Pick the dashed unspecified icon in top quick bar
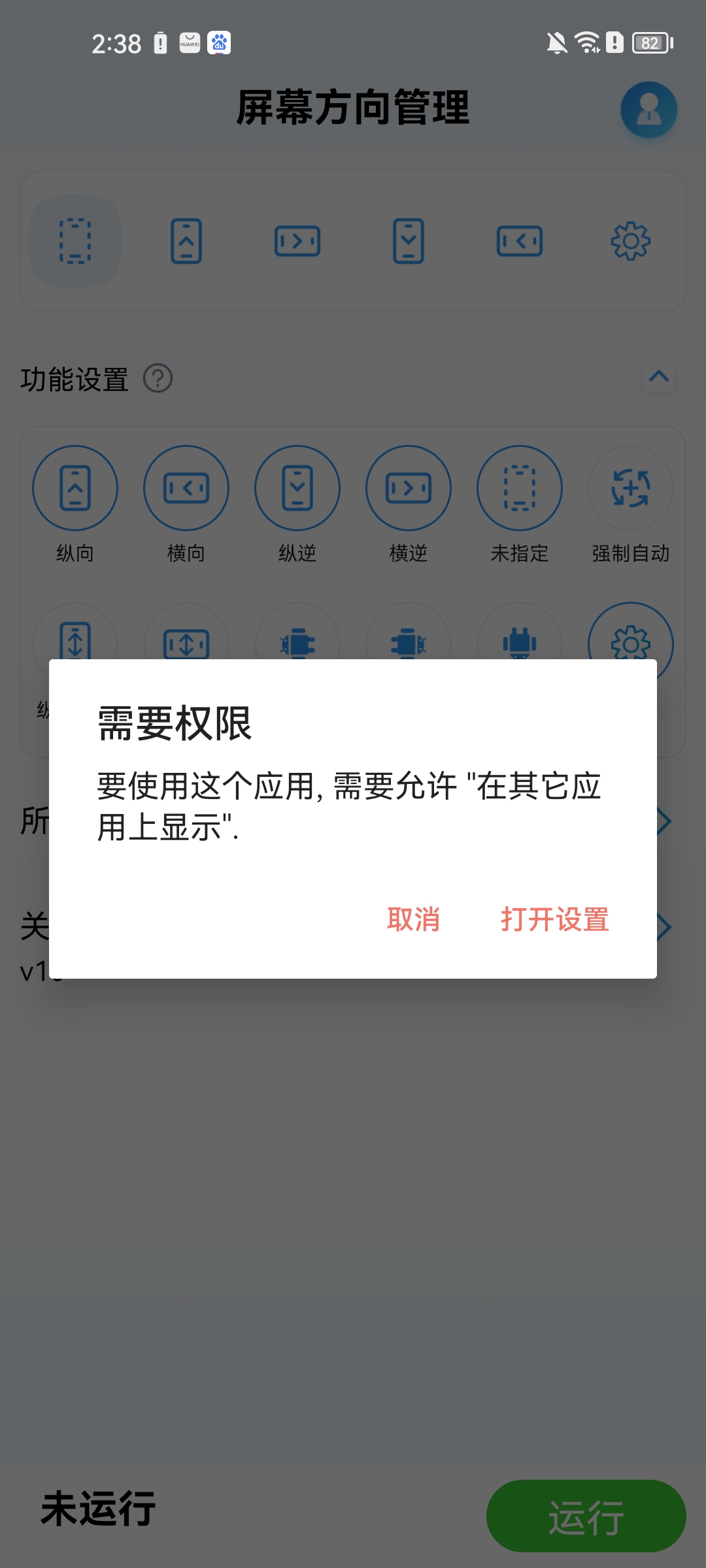 click(75, 240)
